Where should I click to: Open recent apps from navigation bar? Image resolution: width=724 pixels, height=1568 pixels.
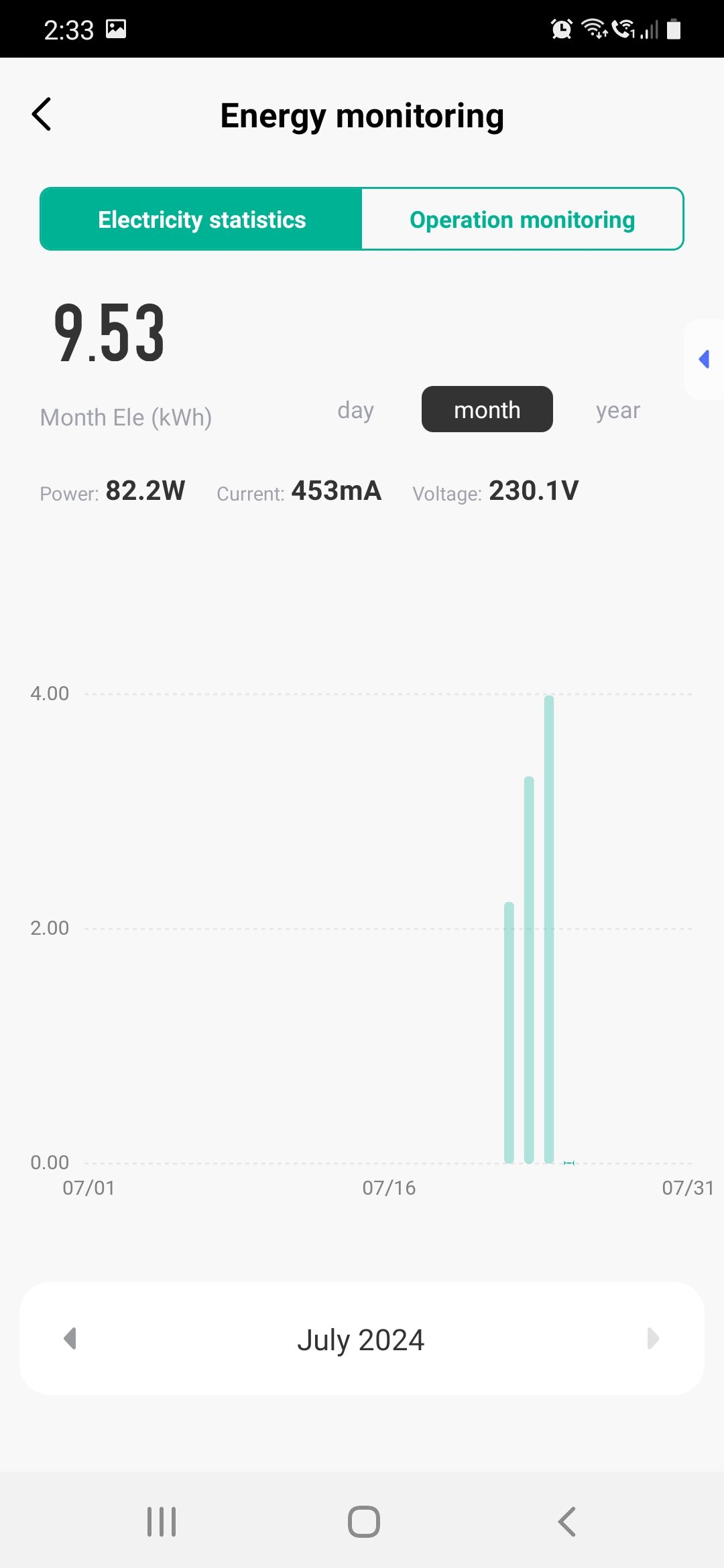162,1521
